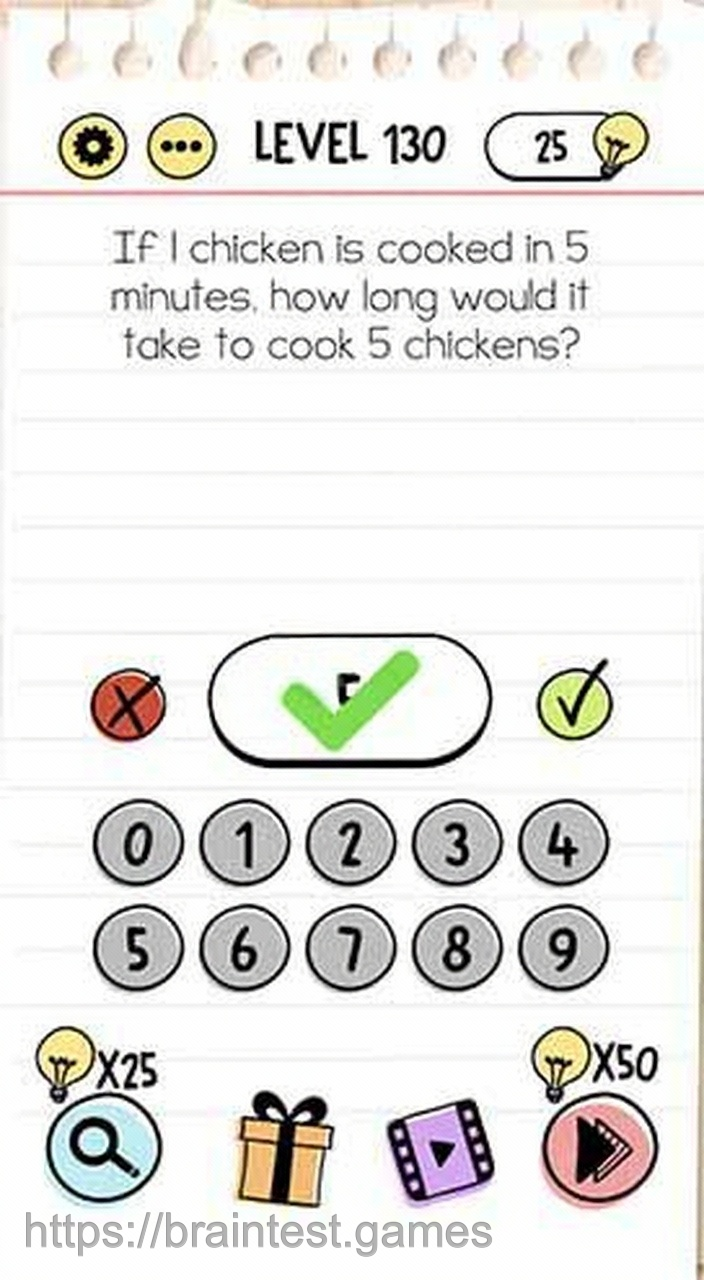Enter digit 3 on the keypad
This screenshot has width=704, height=1280.
pos(456,845)
